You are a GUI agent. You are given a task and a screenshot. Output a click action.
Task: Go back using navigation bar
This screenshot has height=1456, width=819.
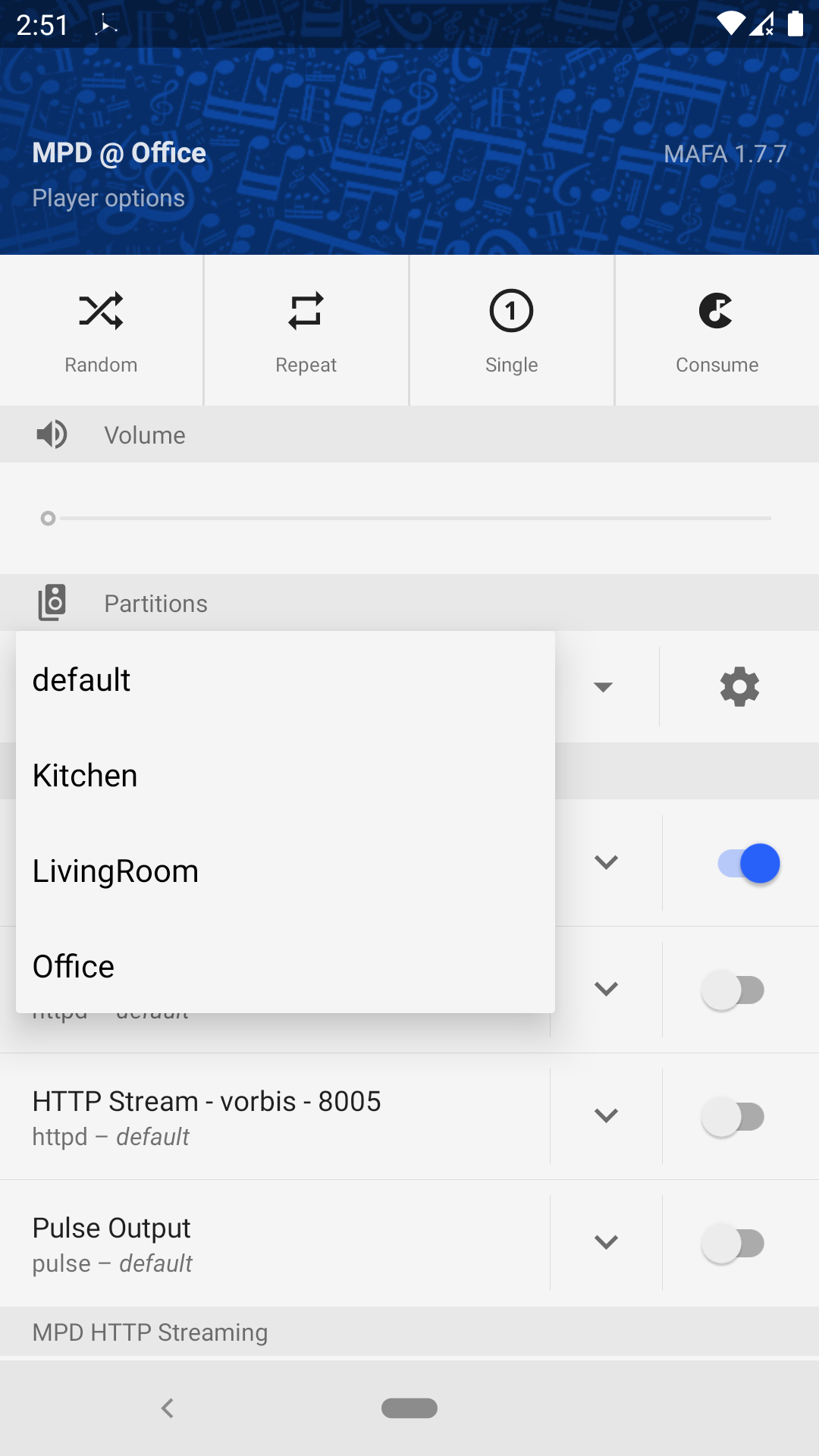click(168, 1408)
